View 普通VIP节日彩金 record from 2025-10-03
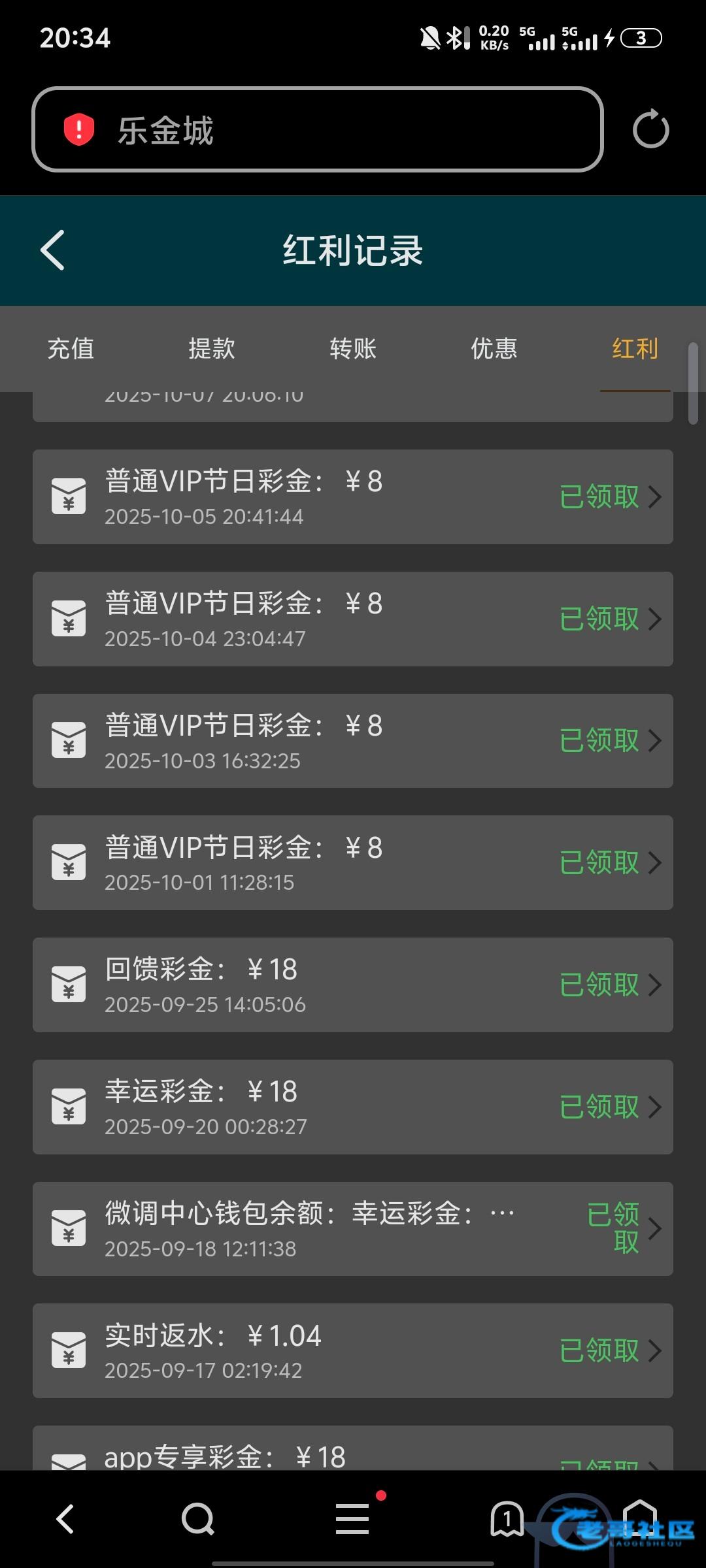The image size is (706, 1568). click(x=353, y=740)
